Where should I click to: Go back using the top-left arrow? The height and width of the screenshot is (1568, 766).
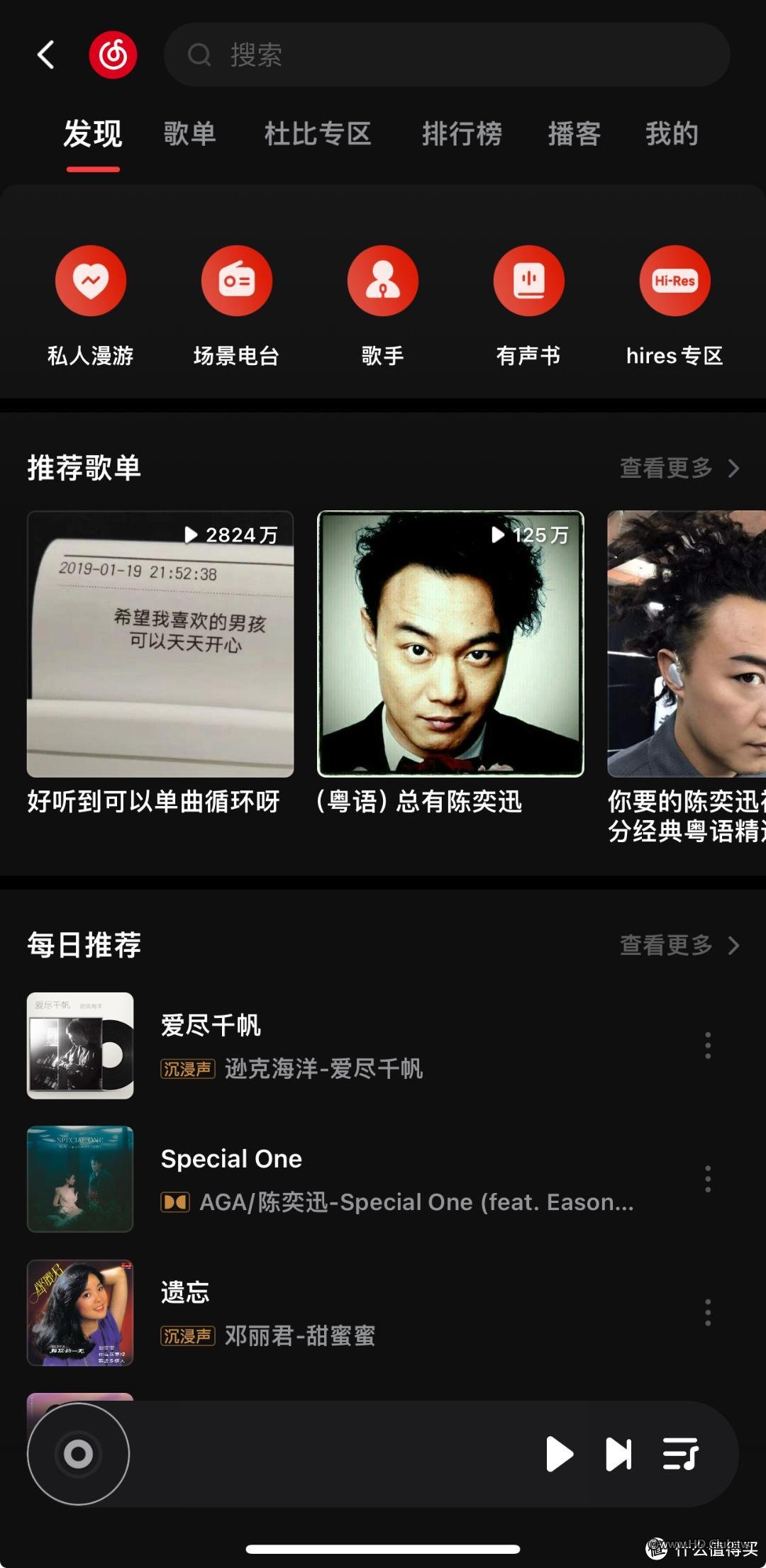coord(47,55)
